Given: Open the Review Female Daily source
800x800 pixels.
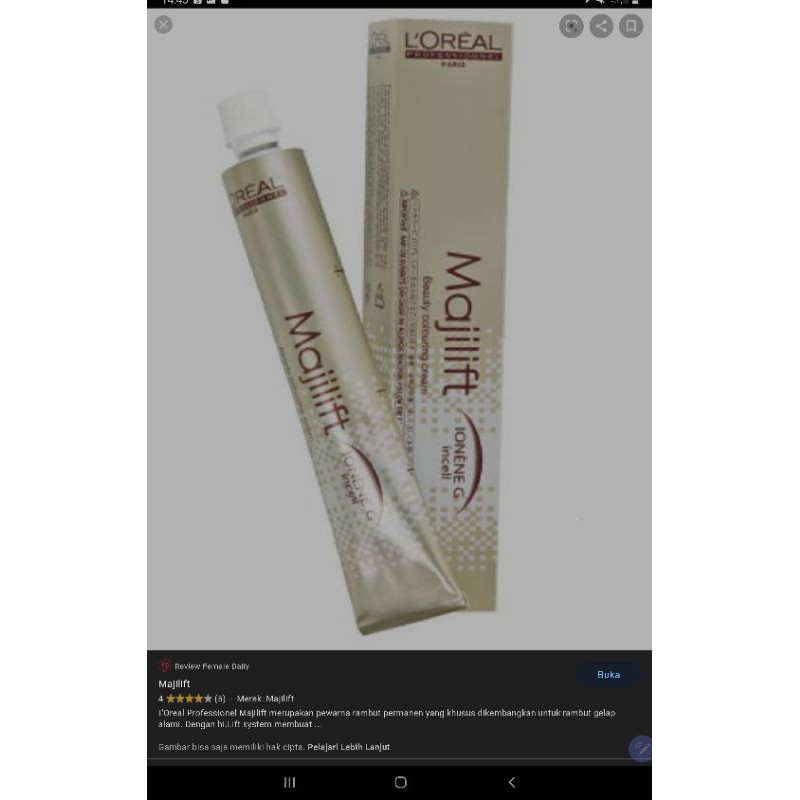Looking at the screenshot, I should point(211,666).
